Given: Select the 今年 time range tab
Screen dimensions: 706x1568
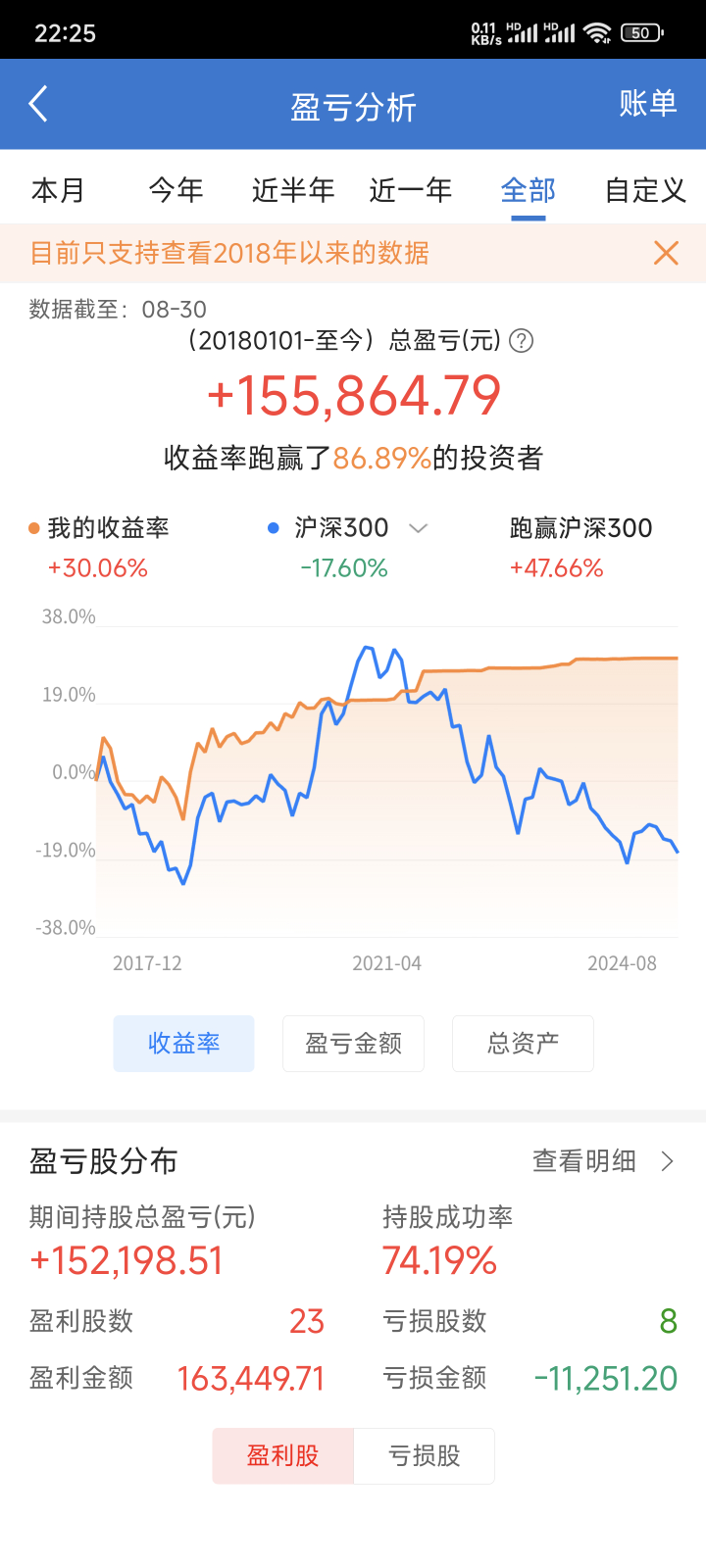Looking at the screenshot, I should click(176, 190).
